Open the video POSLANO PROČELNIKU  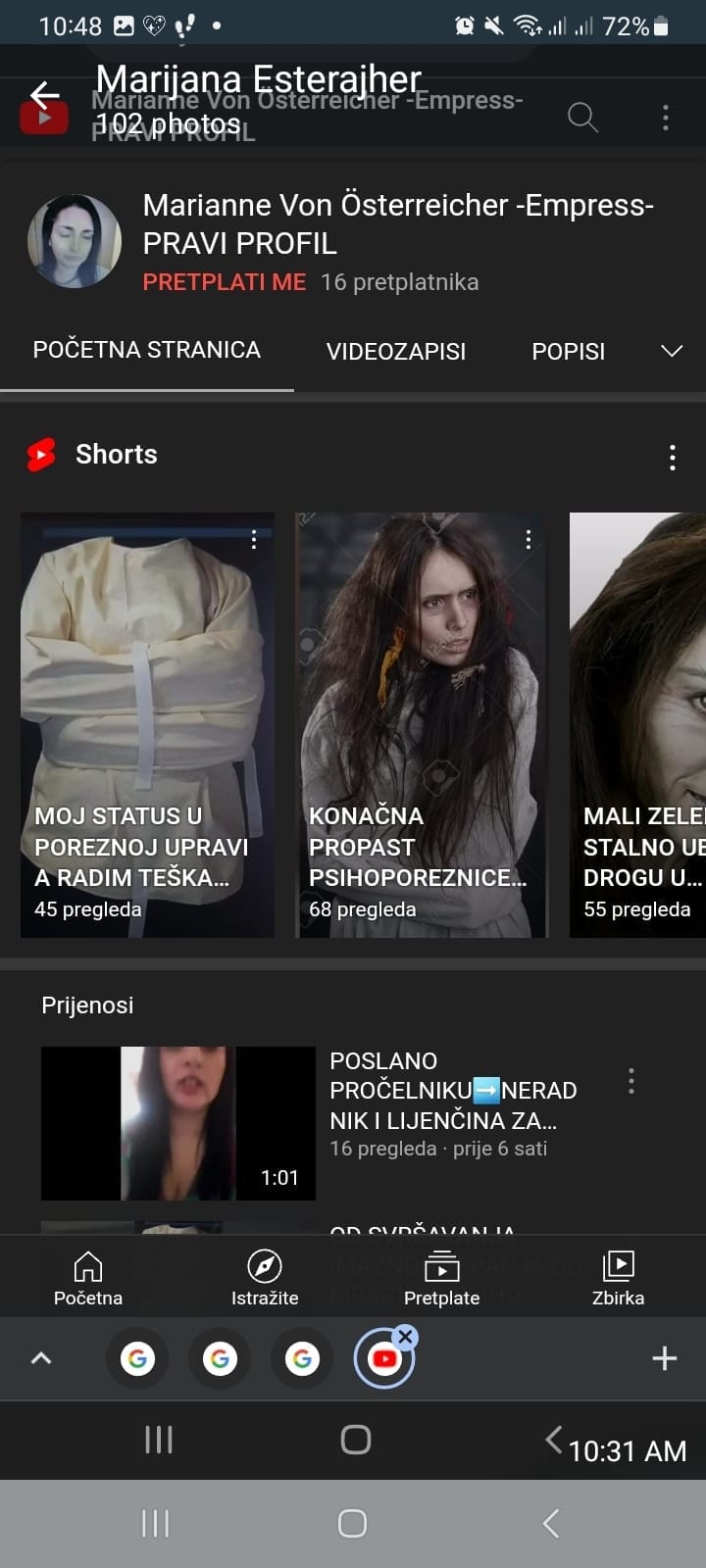tap(178, 1123)
